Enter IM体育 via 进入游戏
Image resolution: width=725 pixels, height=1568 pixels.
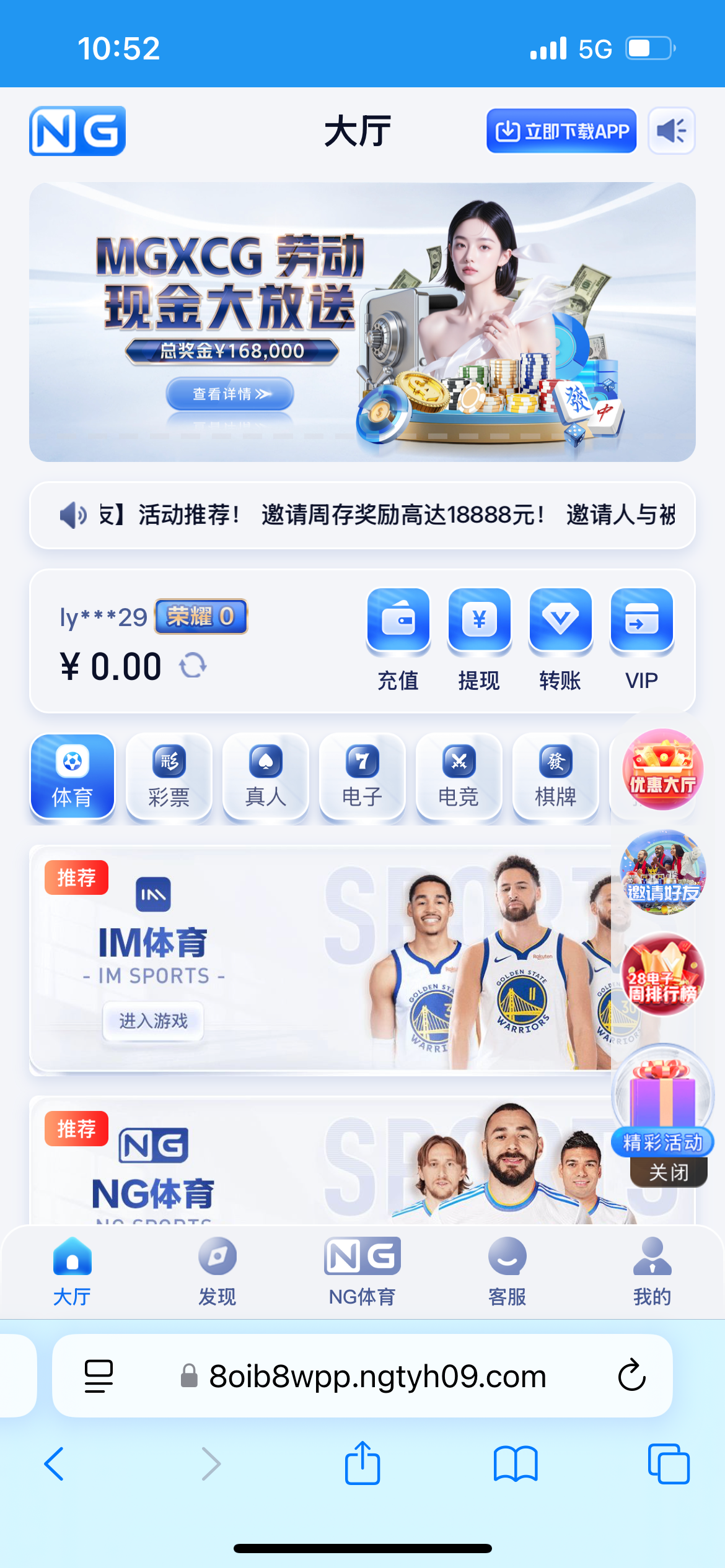(153, 1021)
